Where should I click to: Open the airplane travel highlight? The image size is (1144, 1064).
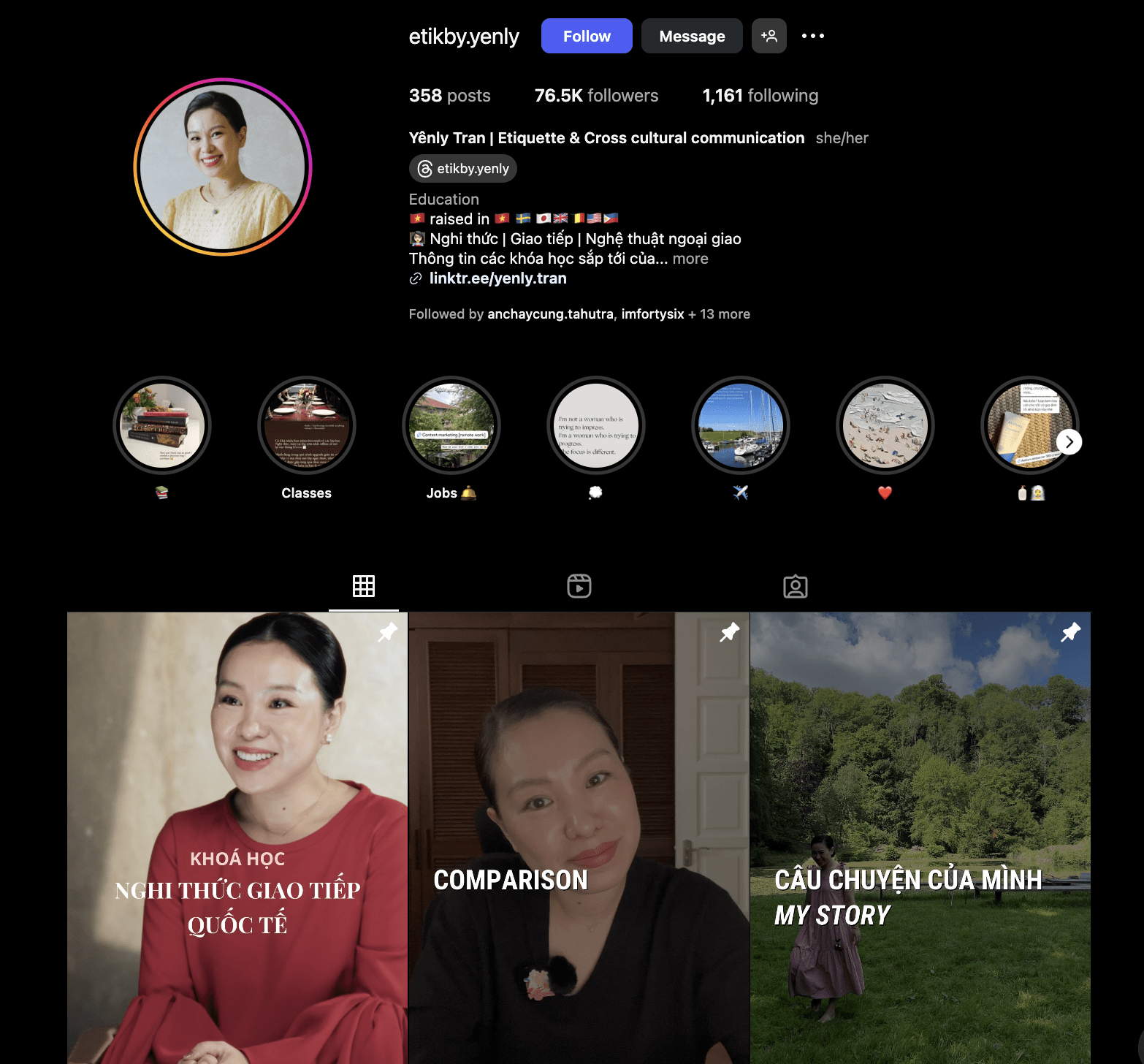pos(741,425)
